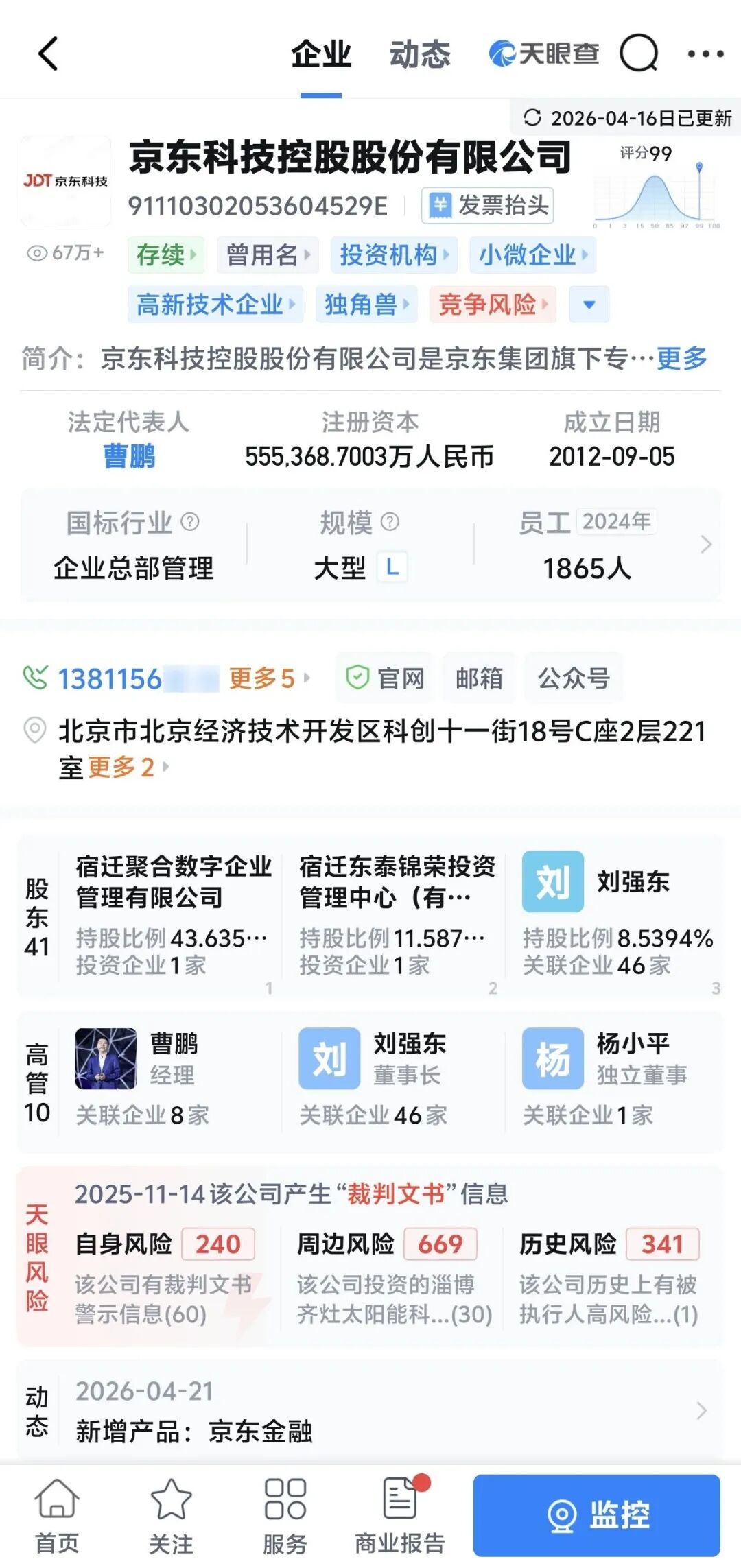The height and width of the screenshot is (1568, 741).
Task: Tap the phone call icon beside the number
Action: (36, 677)
